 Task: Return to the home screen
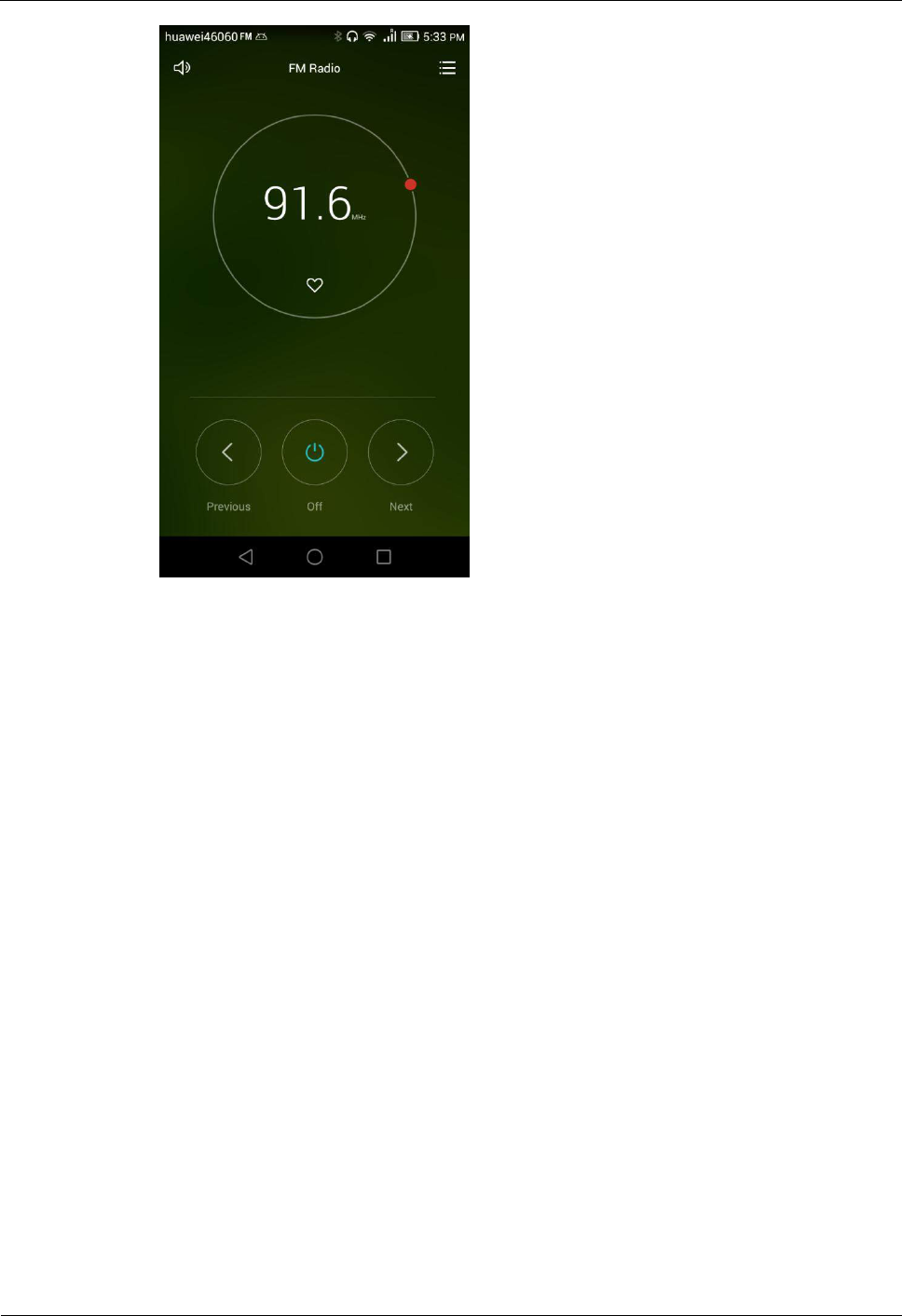click(315, 557)
